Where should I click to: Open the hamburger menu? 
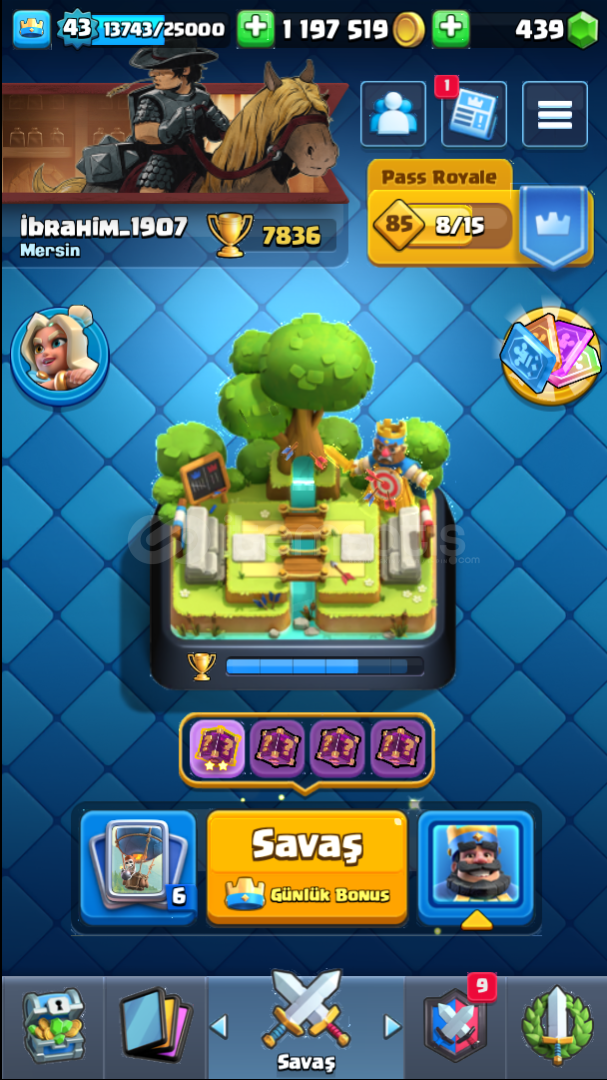coord(555,114)
